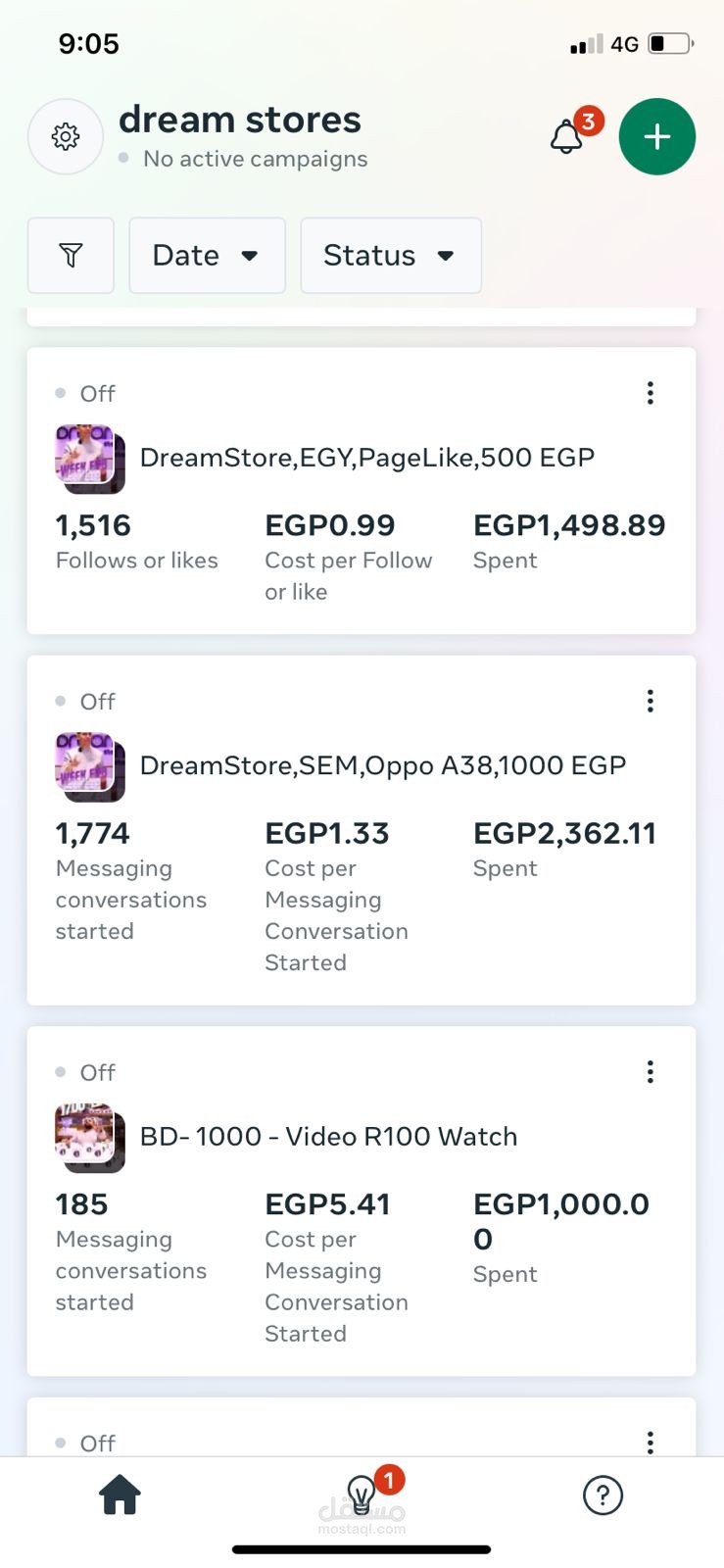Viewport: 724px width, 1568px height.
Task: Open more options for BD- 1000 Video campaign
Action: click(650, 1072)
